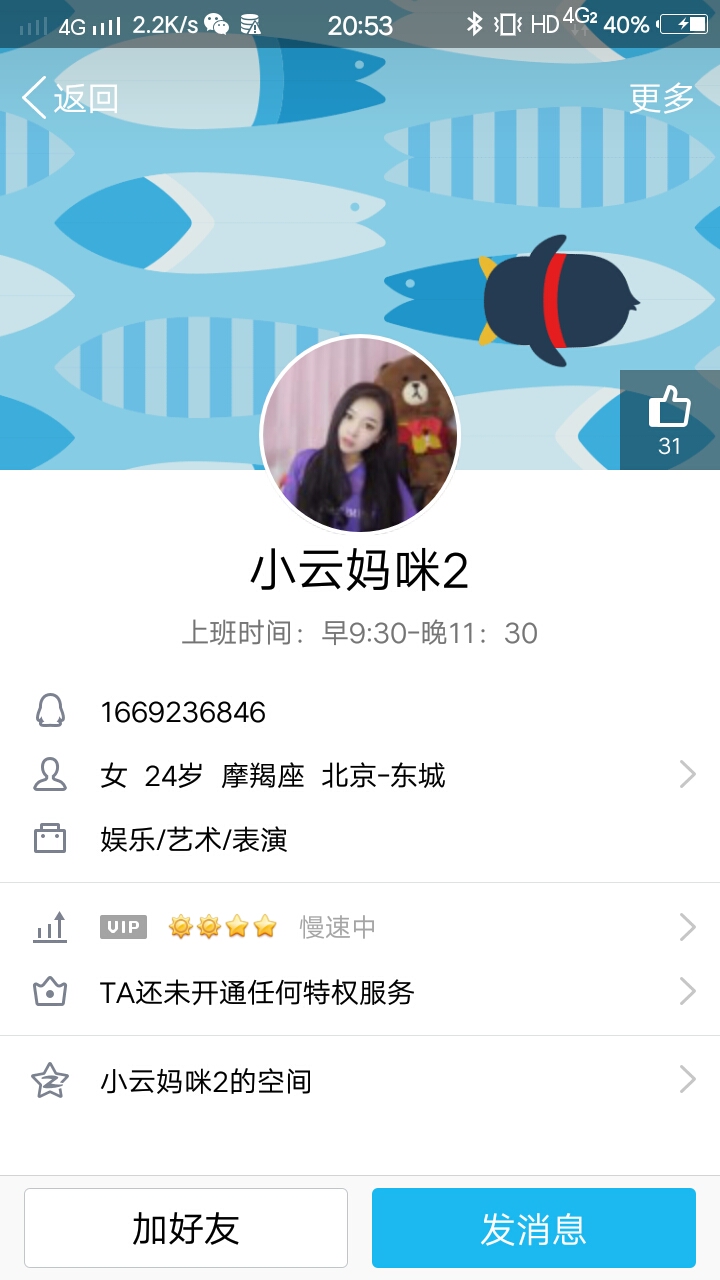The height and width of the screenshot is (1280, 720).
Task: Click the level chart icon on the VIP row
Action: coord(50,927)
